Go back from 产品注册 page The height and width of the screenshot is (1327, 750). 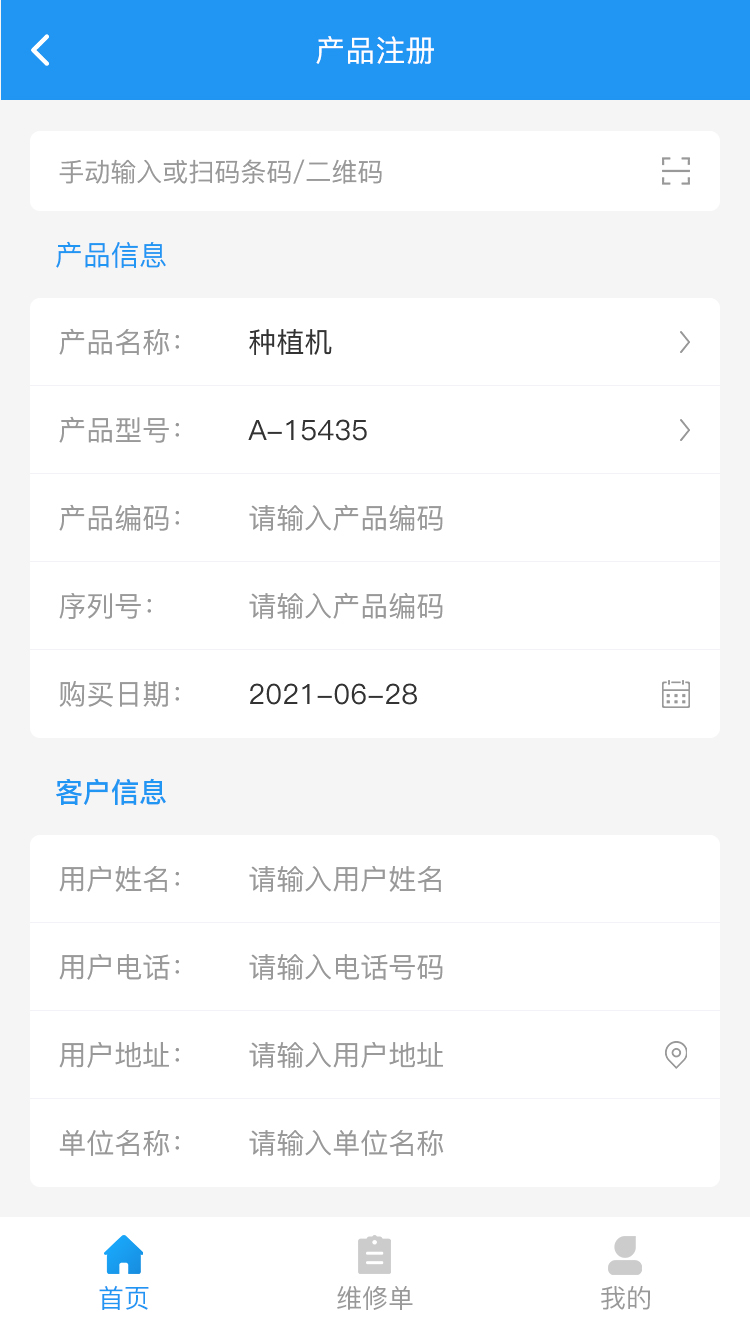pos(40,50)
